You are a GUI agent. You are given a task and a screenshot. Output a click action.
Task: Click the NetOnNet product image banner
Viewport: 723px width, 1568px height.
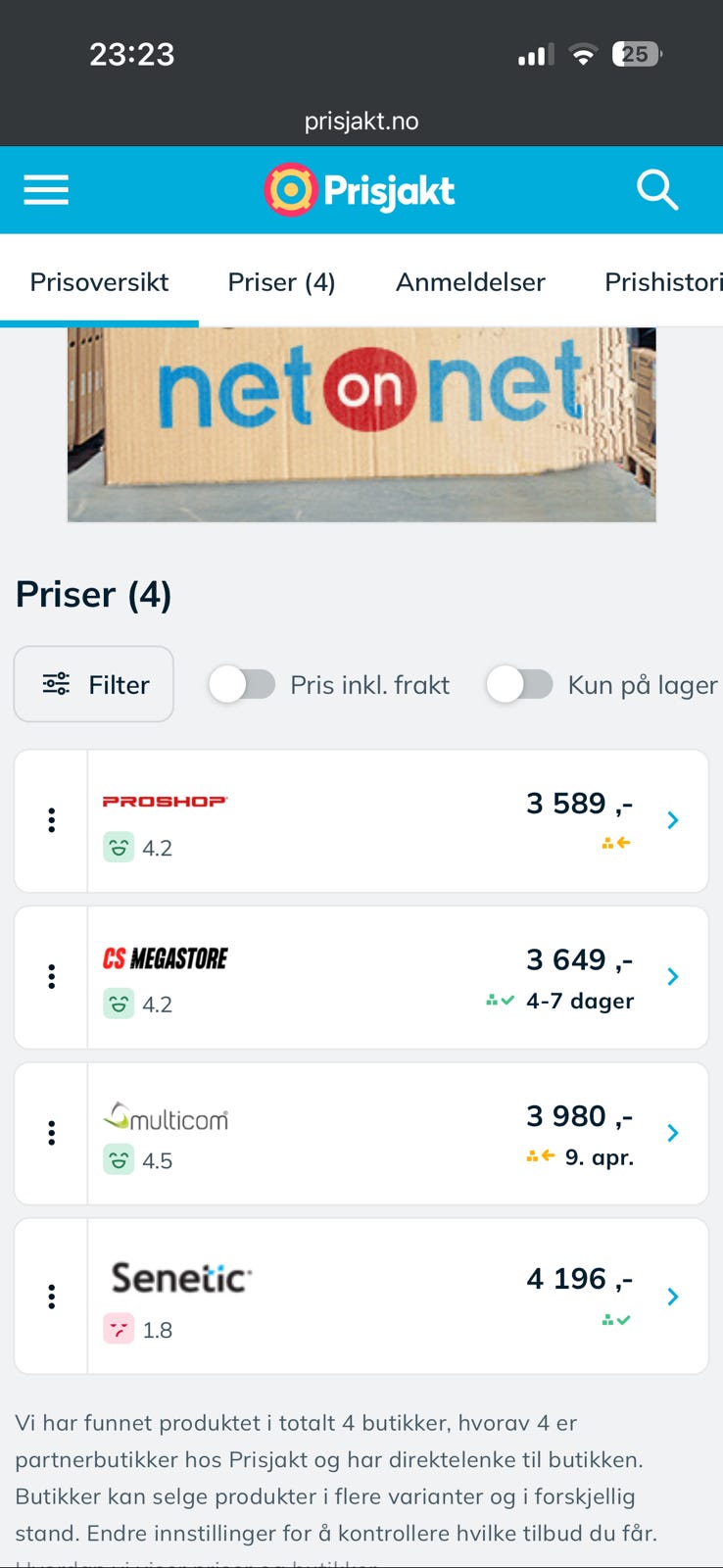click(x=361, y=423)
